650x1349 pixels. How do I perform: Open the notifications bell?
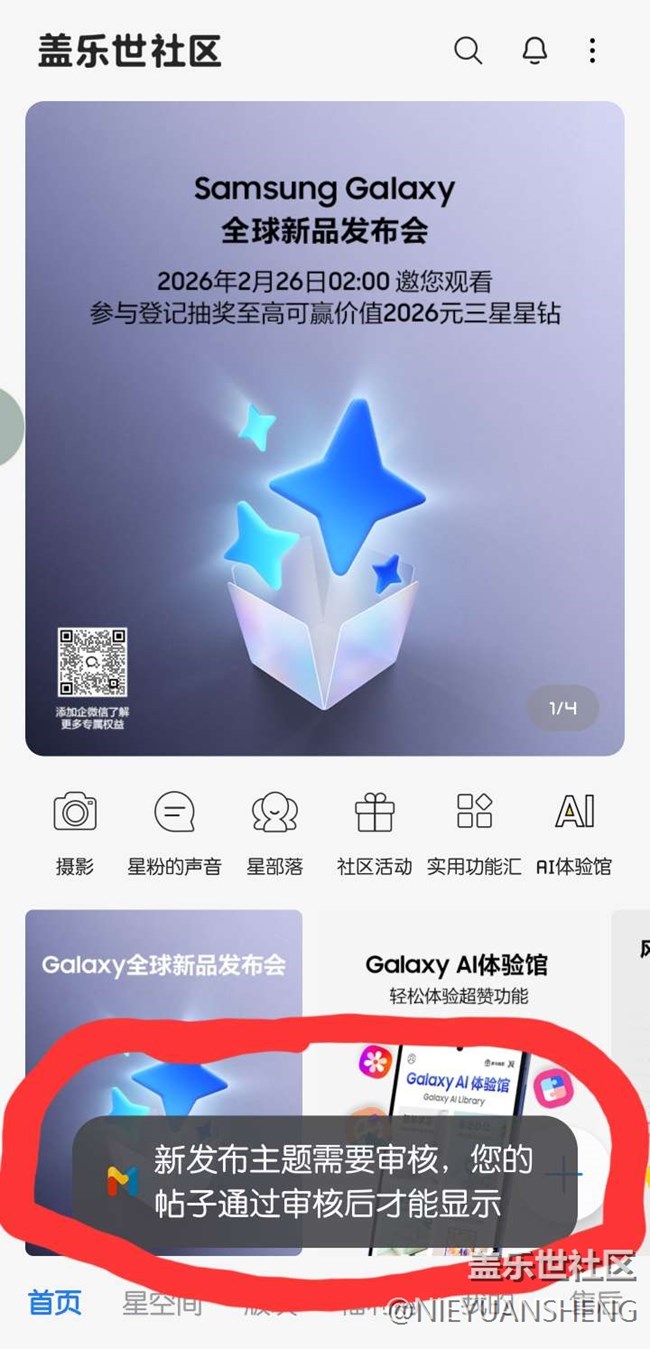tap(535, 50)
